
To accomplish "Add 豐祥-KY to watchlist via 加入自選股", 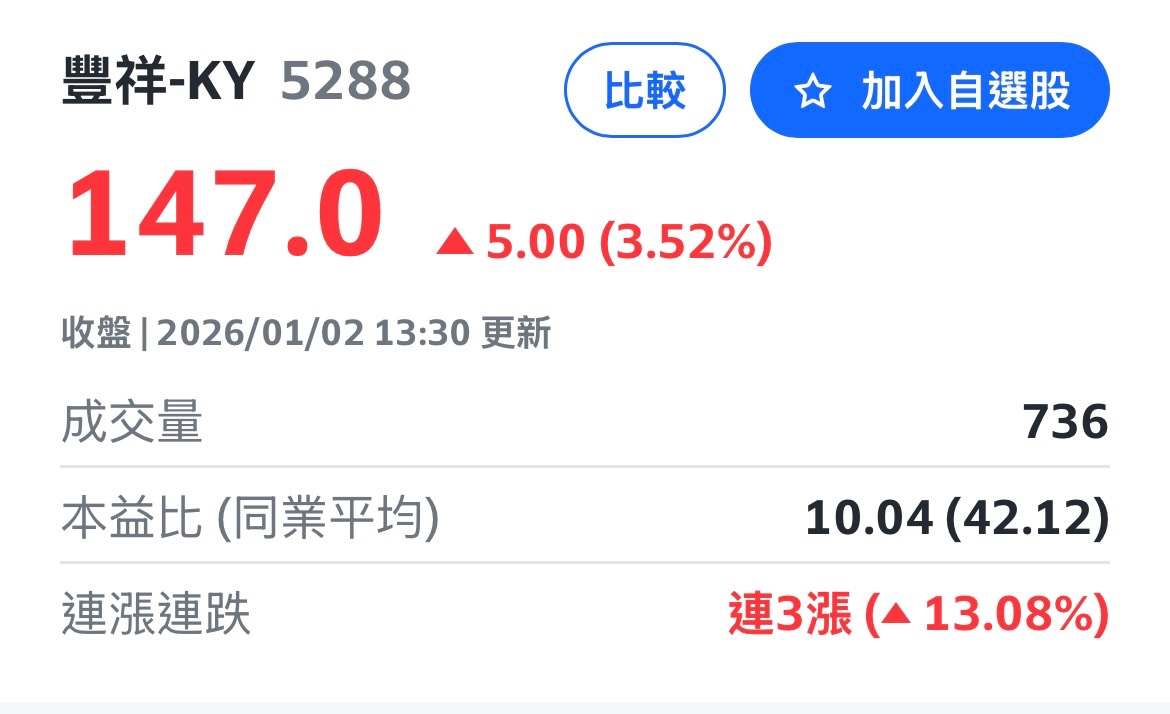I will (929, 91).
